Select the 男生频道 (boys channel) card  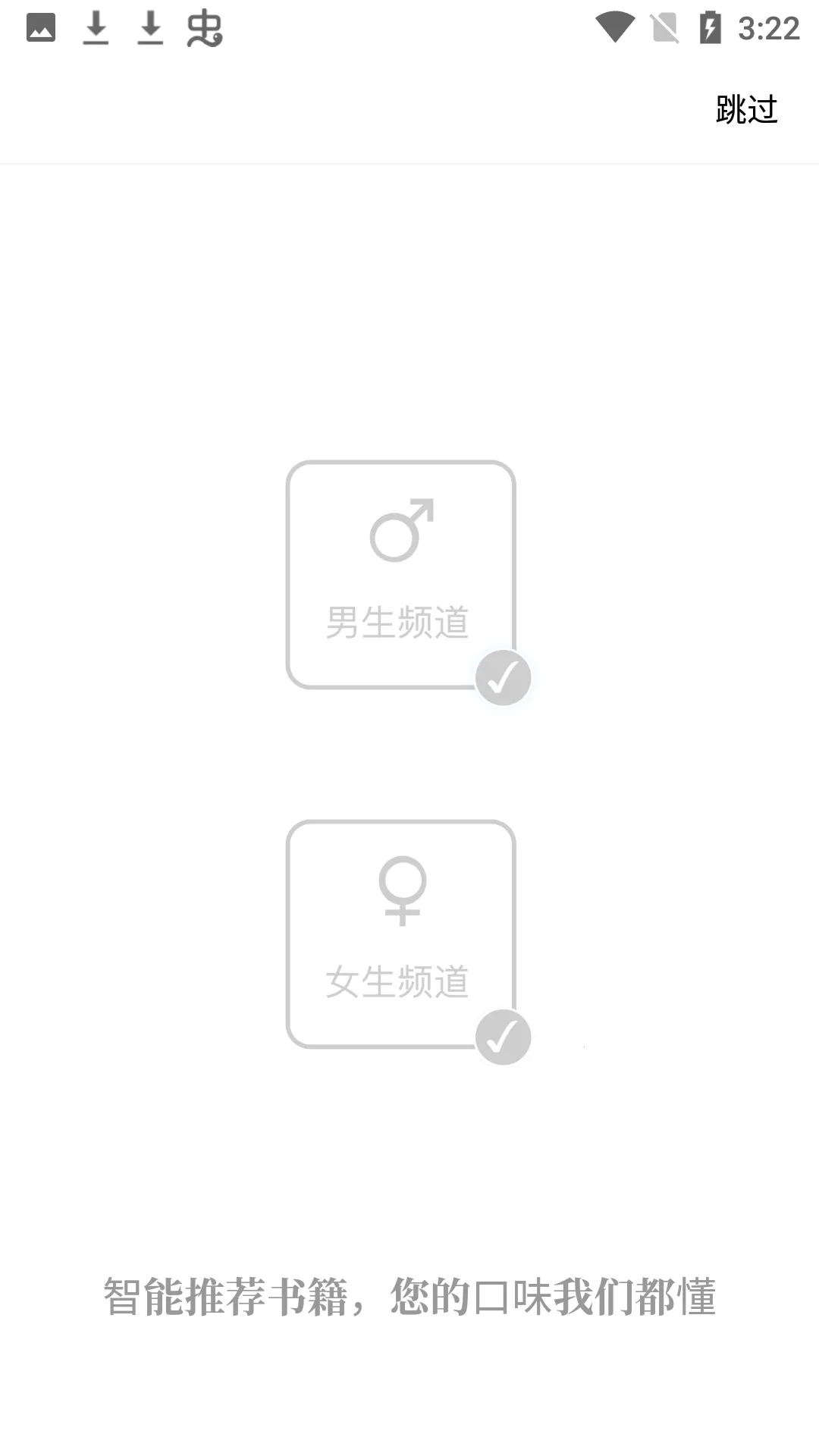coord(400,575)
